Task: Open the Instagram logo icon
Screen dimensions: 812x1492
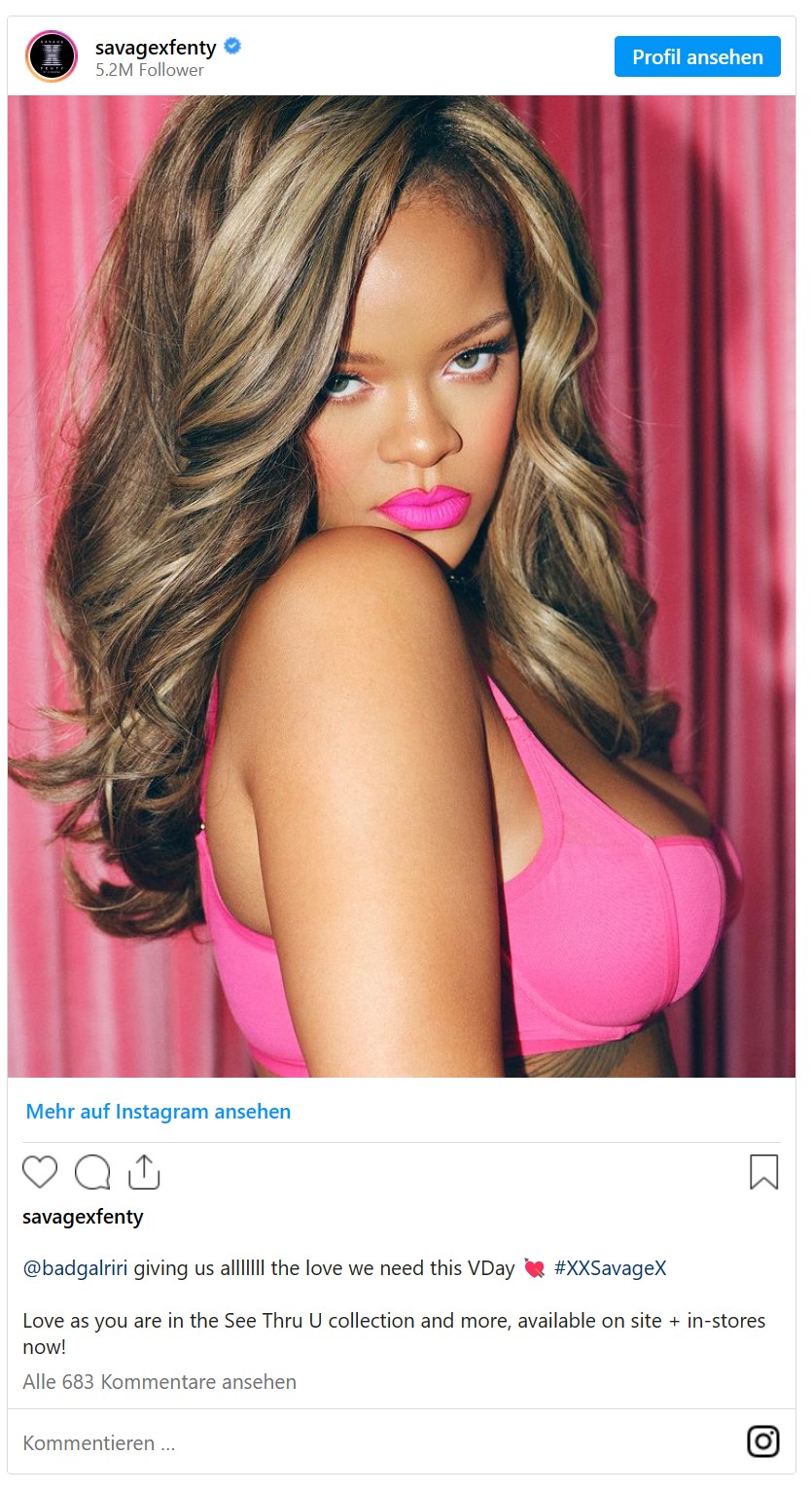Action: pos(763,1440)
